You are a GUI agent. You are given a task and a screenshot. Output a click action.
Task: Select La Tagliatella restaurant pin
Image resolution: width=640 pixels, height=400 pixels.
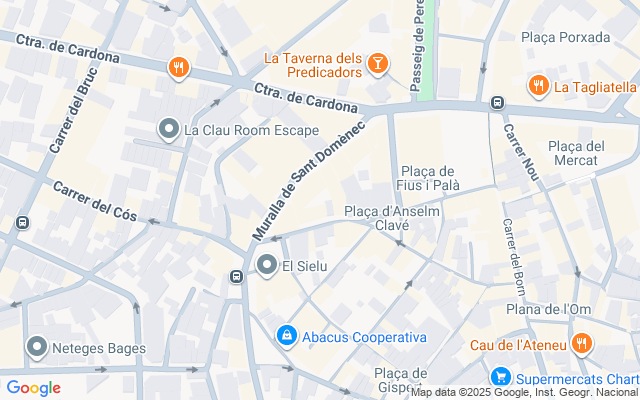pos(539,86)
